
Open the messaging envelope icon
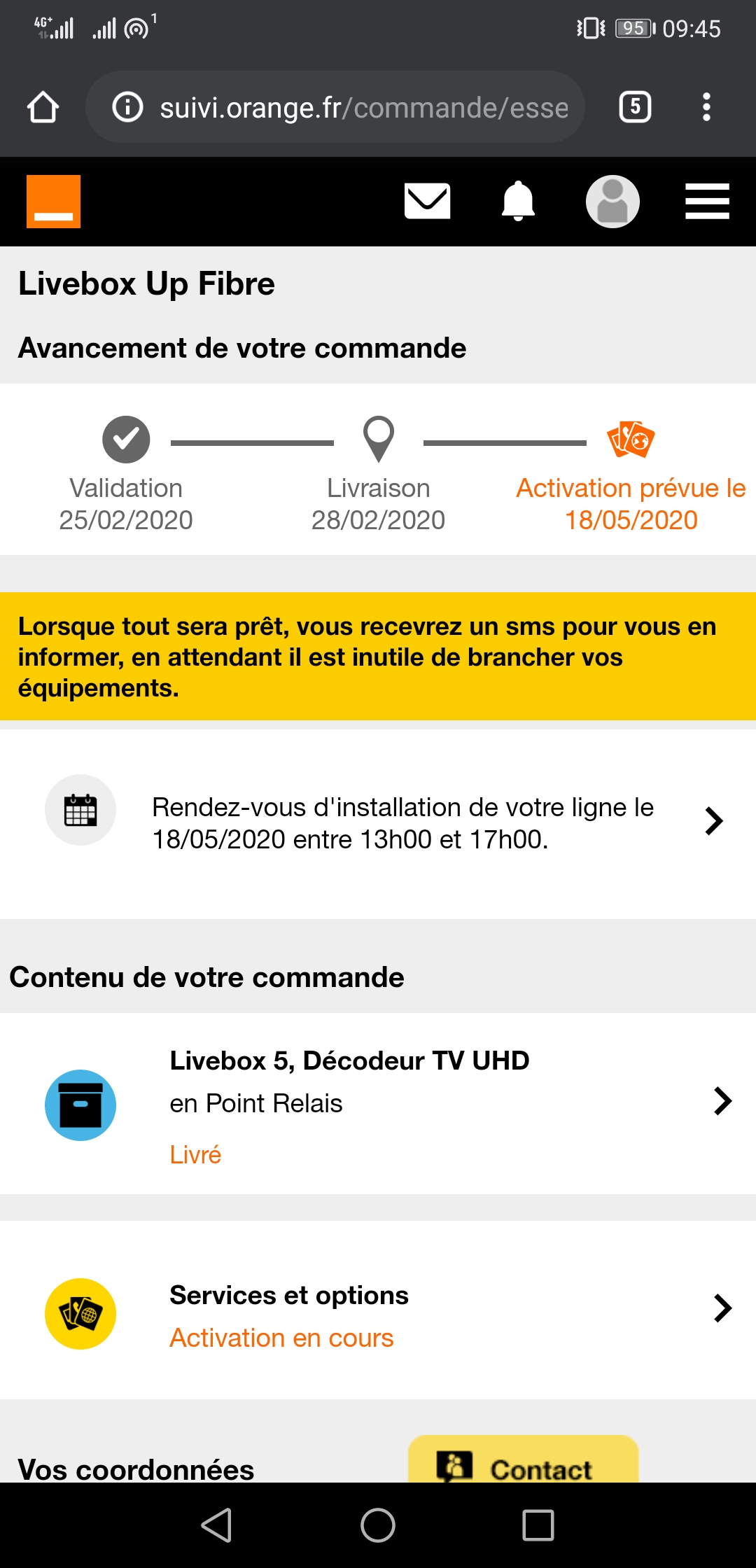427,201
